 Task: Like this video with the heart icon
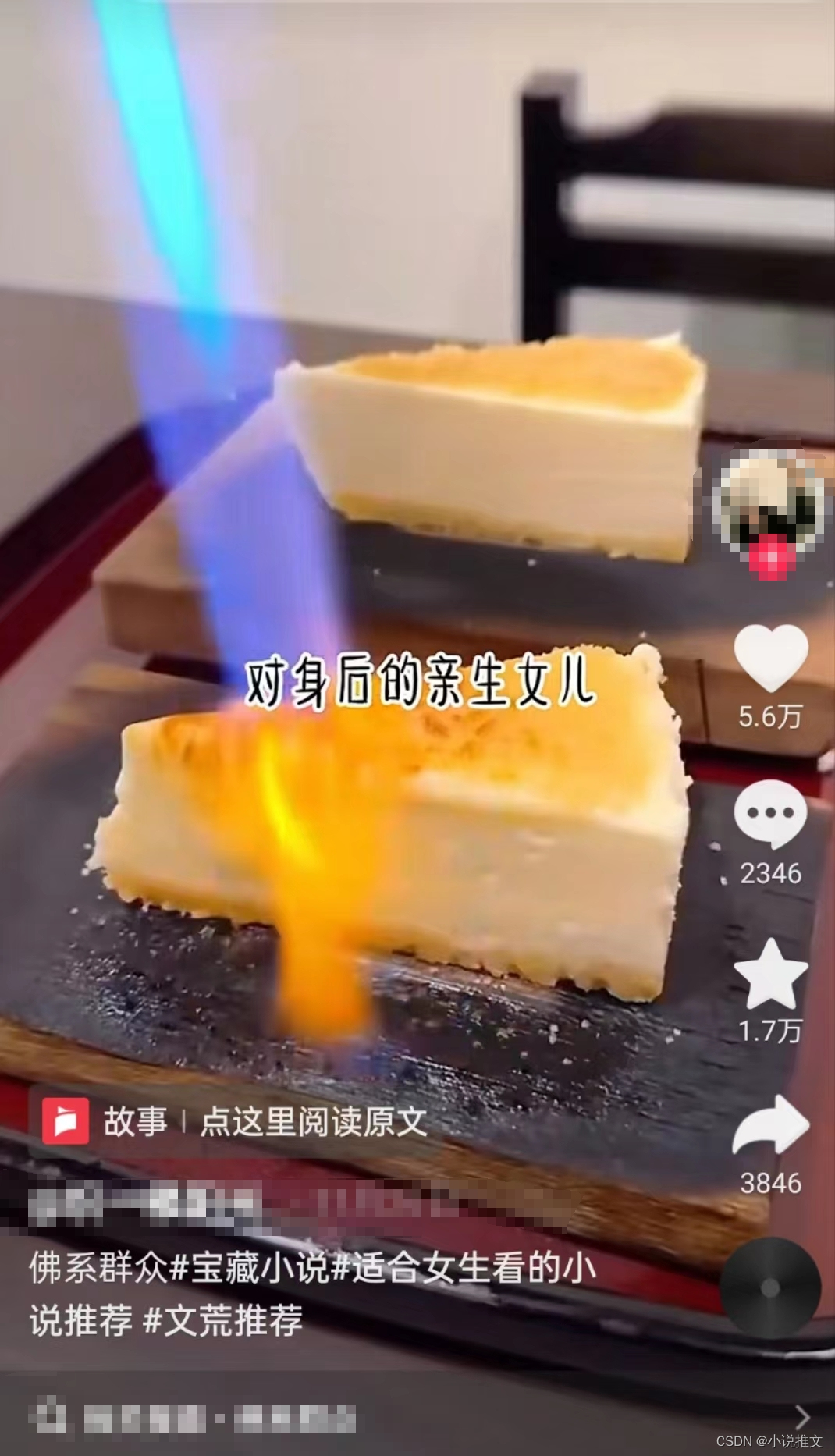coord(770,657)
